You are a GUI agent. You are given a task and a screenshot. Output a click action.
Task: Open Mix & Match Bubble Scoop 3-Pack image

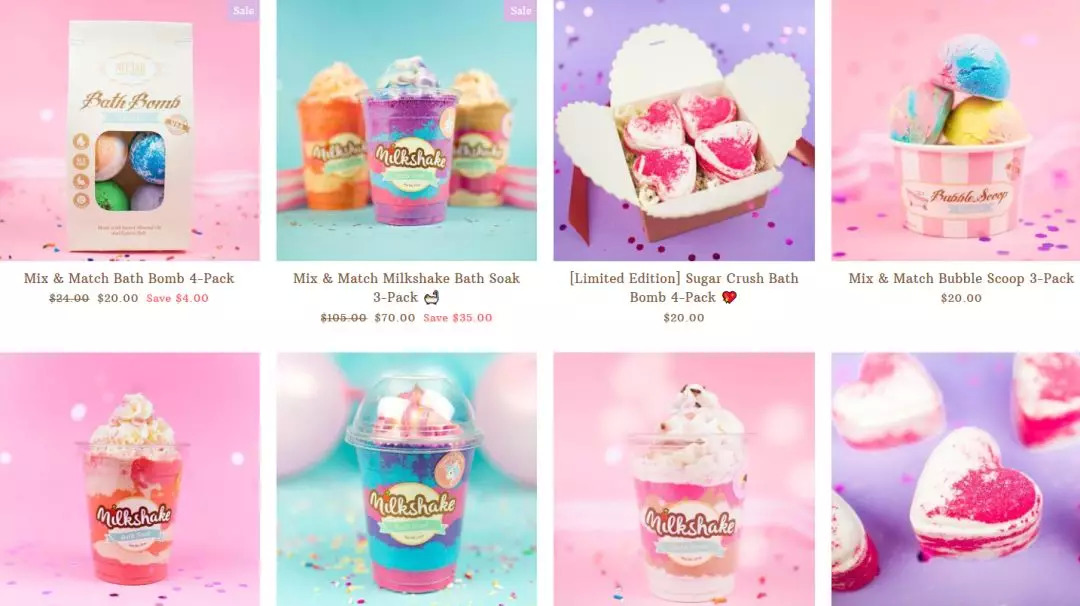[x=960, y=130]
